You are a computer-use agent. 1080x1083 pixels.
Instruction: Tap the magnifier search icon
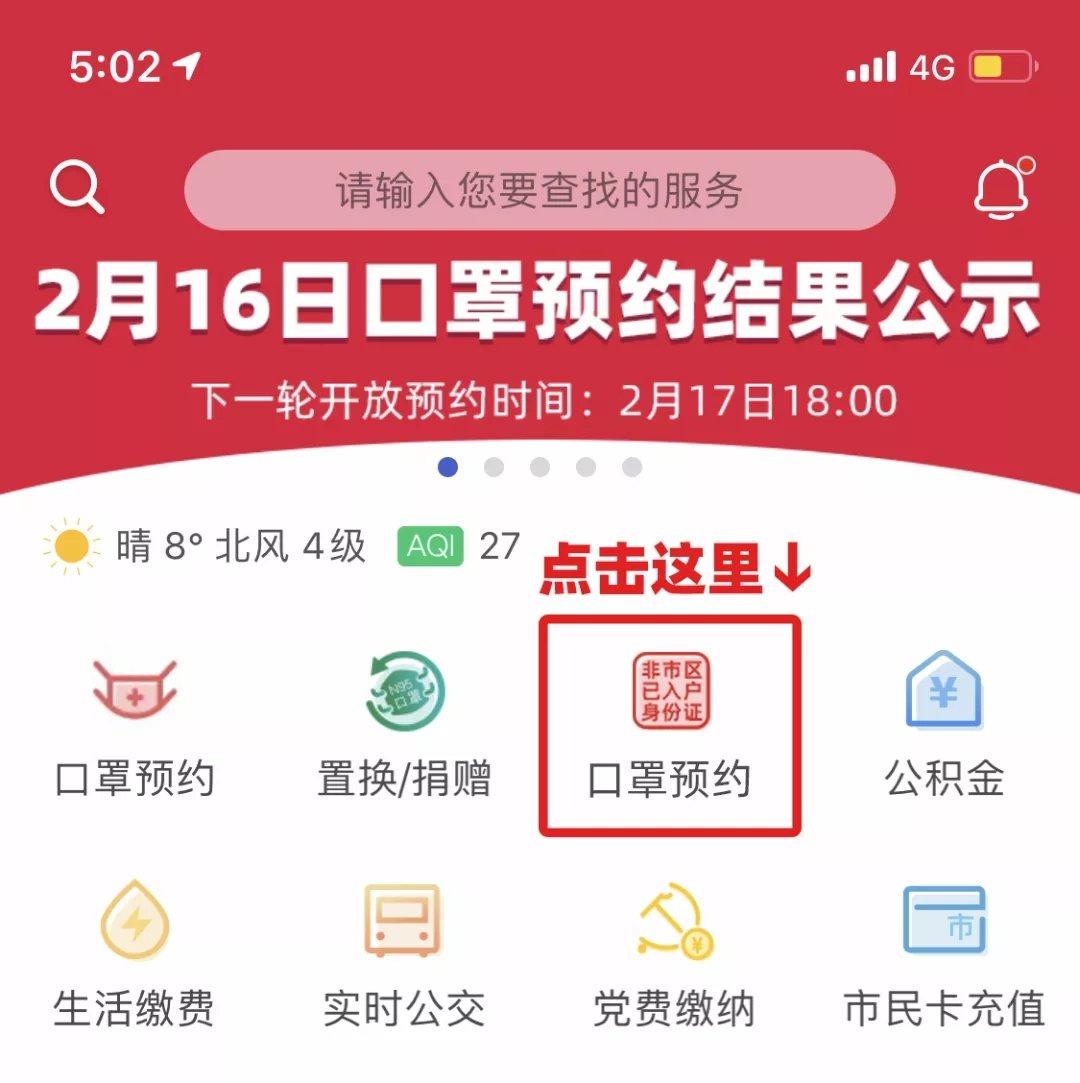coord(77,187)
